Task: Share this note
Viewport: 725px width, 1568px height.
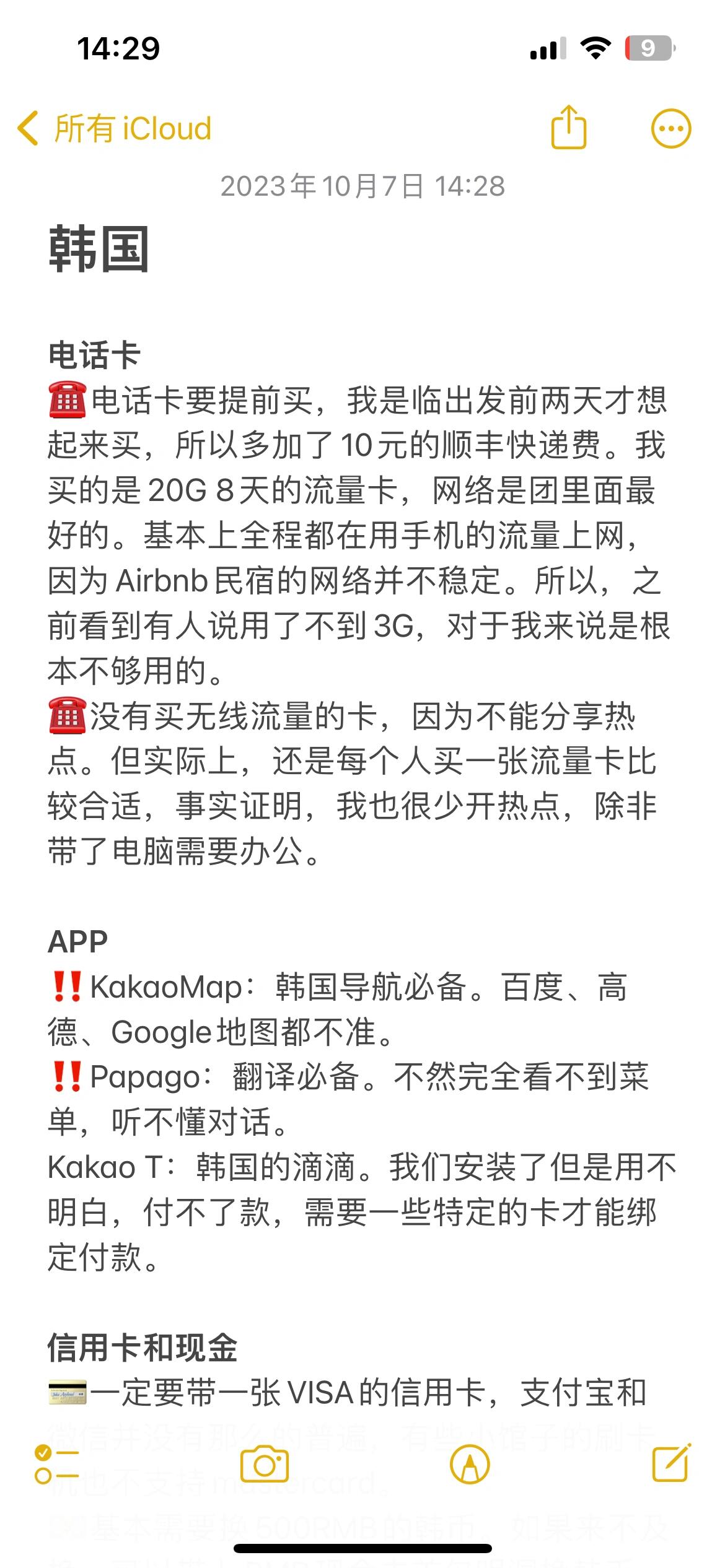Action: tap(568, 128)
